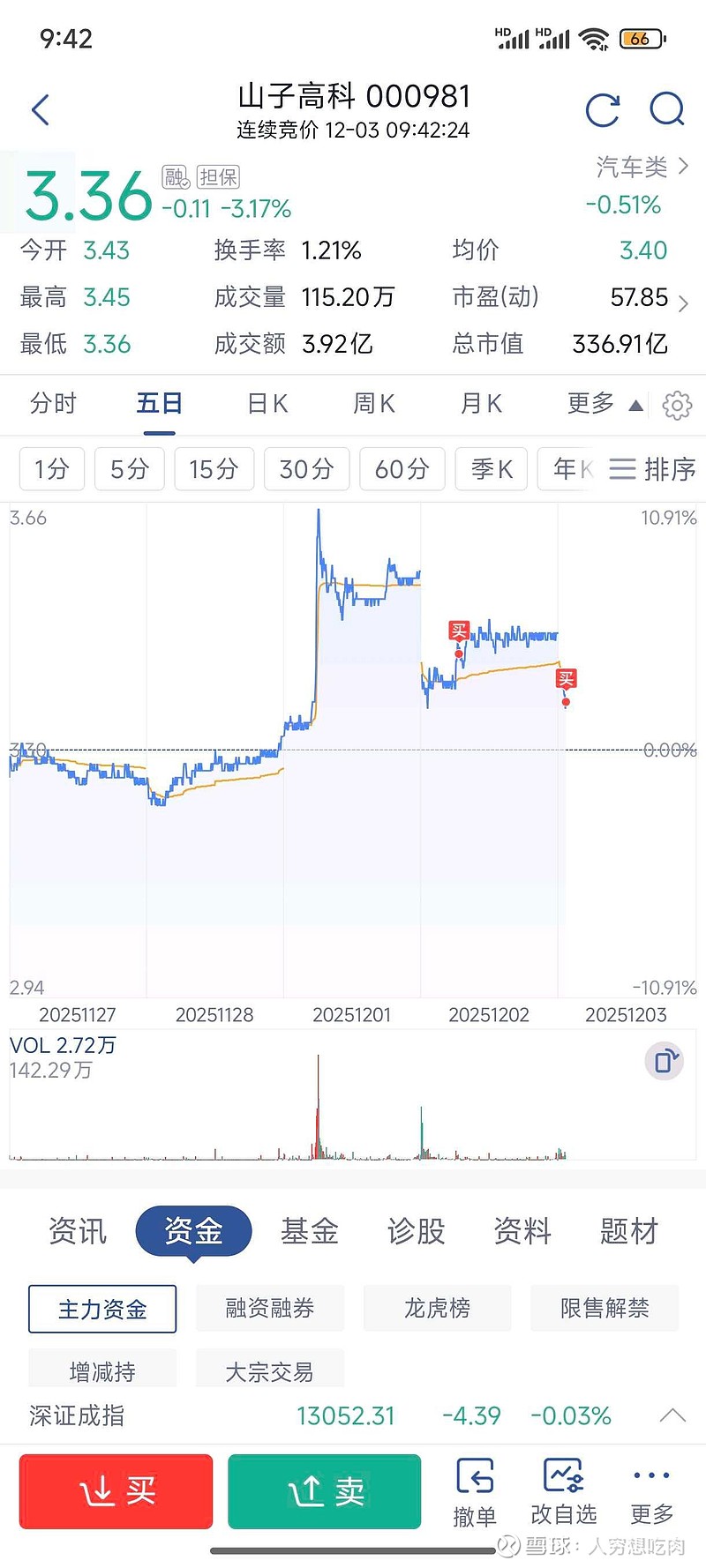
Task: Open the 排序 sort option
Action: [653, 468]
